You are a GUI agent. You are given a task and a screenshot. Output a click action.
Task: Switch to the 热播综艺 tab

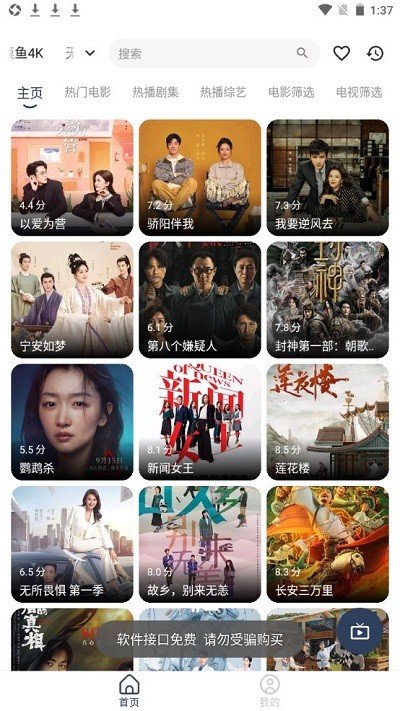(x=223, y=93)
